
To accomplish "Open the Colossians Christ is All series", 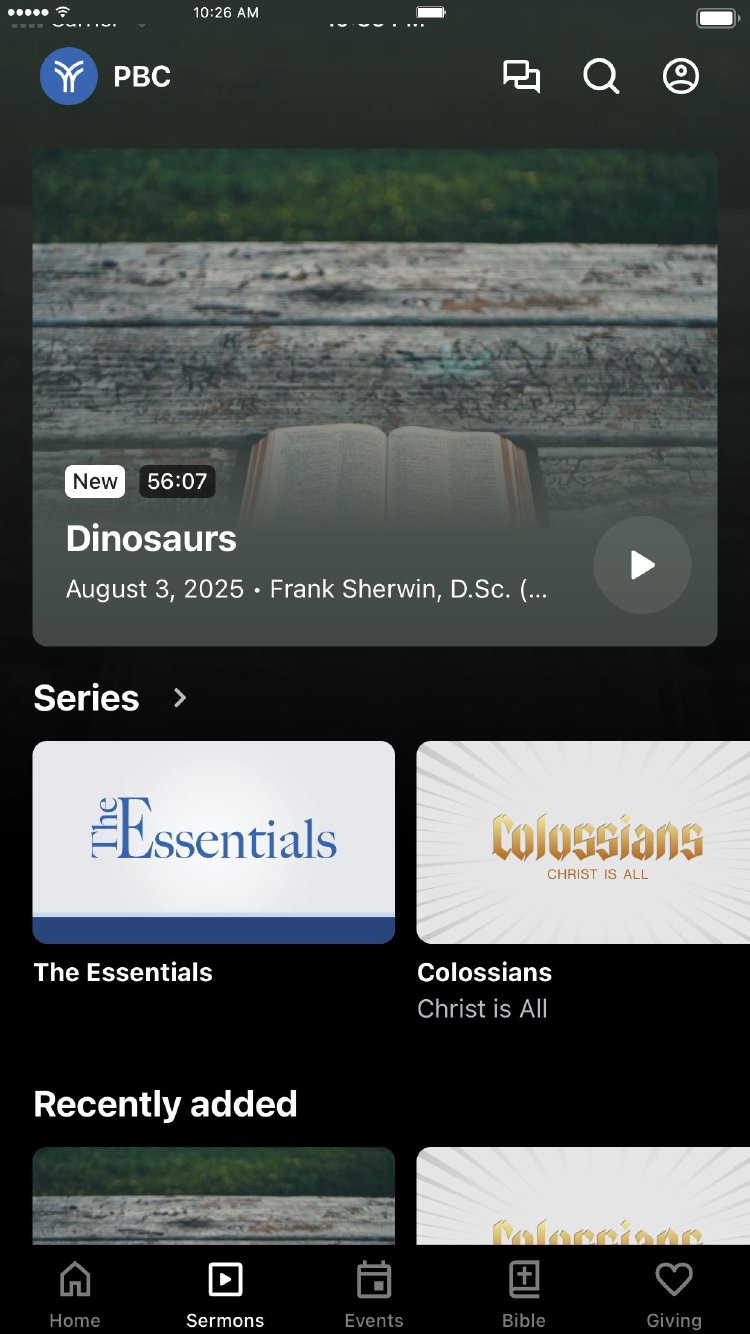I will point(583,842).
